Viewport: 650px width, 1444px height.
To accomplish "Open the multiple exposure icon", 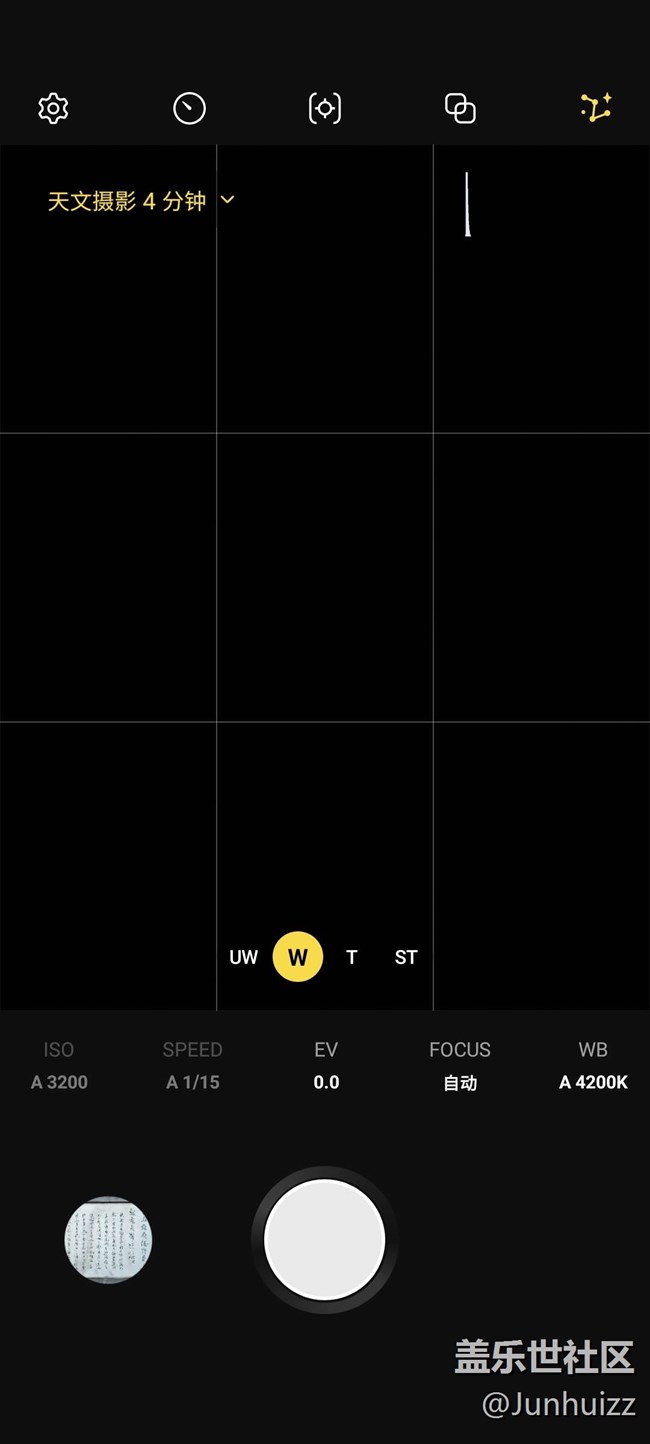I will pyautogui.click(x=460, y=108).
